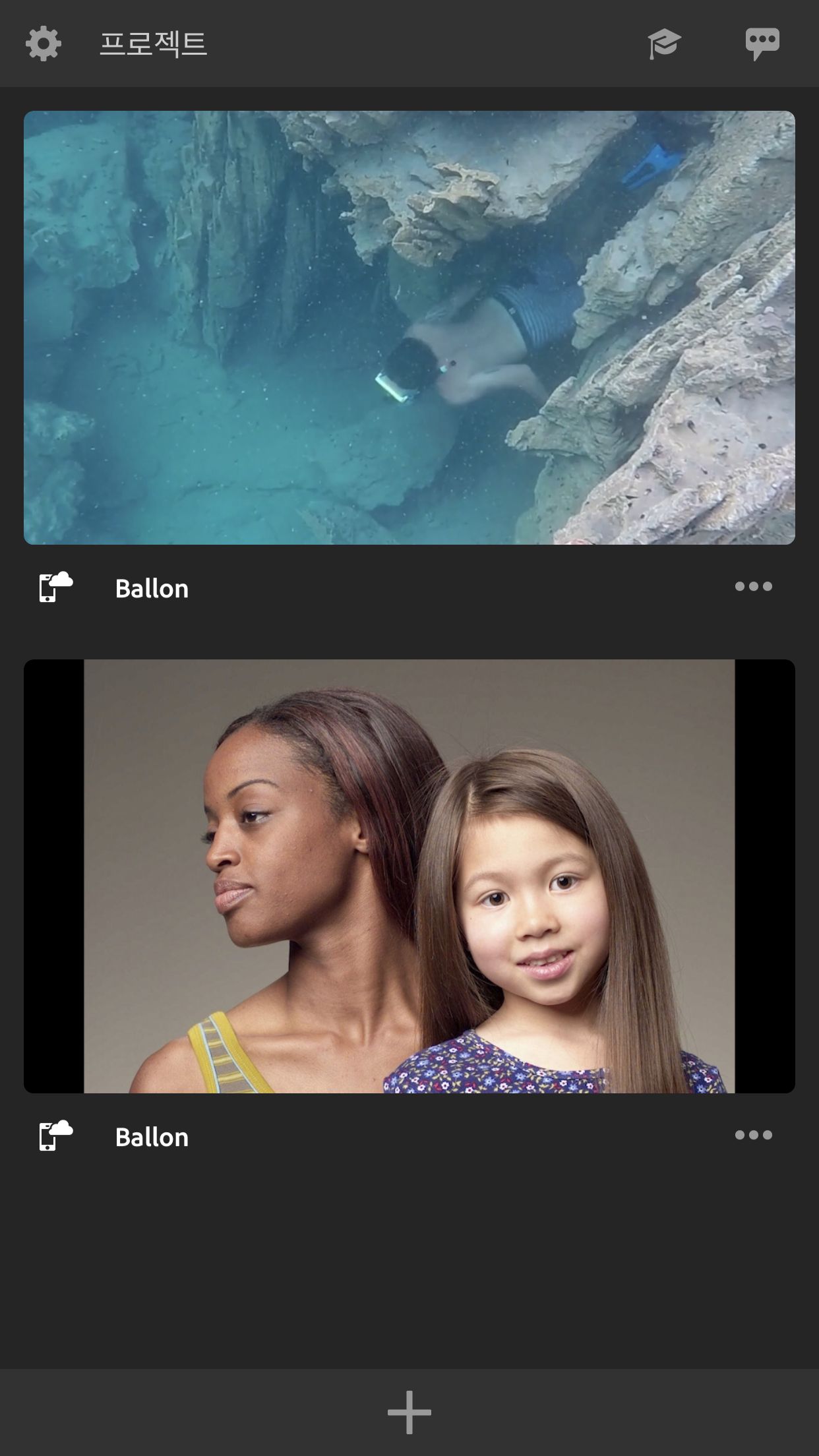The image size is (819, 1456).
Task: Create a new project with the plus button
Action: 409,1412
